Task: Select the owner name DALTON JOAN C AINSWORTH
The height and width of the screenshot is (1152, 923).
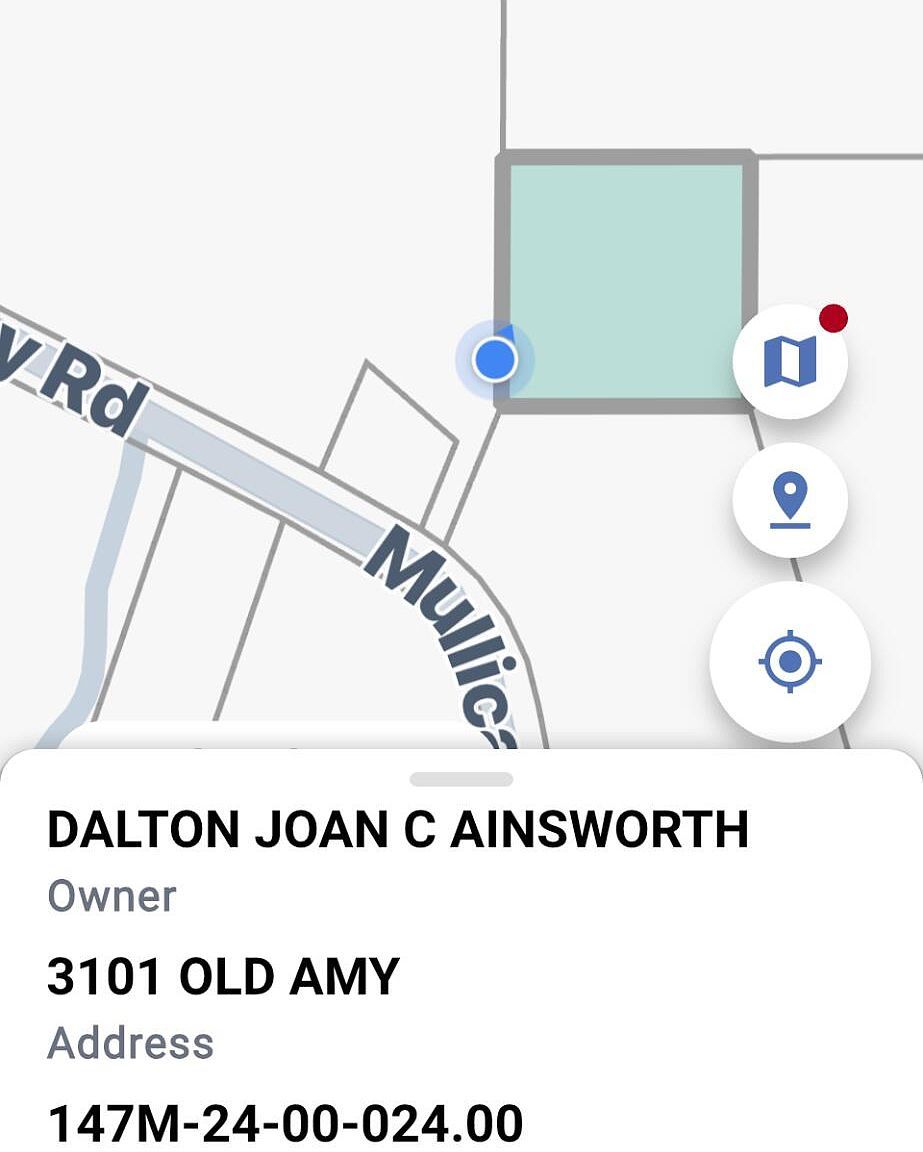Action: [x=399, y=827]
